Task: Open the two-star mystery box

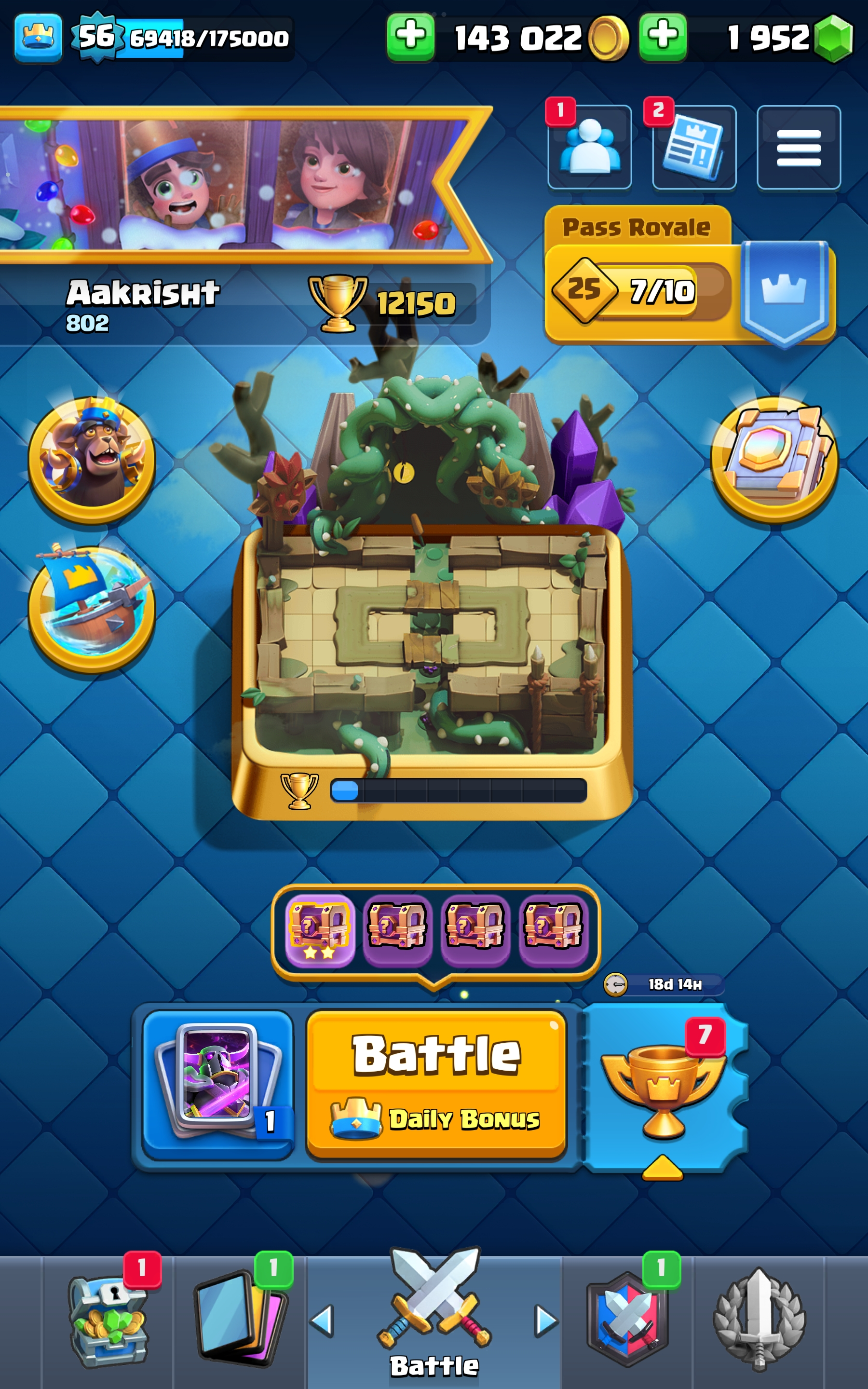Action: [x=320, y=929]
